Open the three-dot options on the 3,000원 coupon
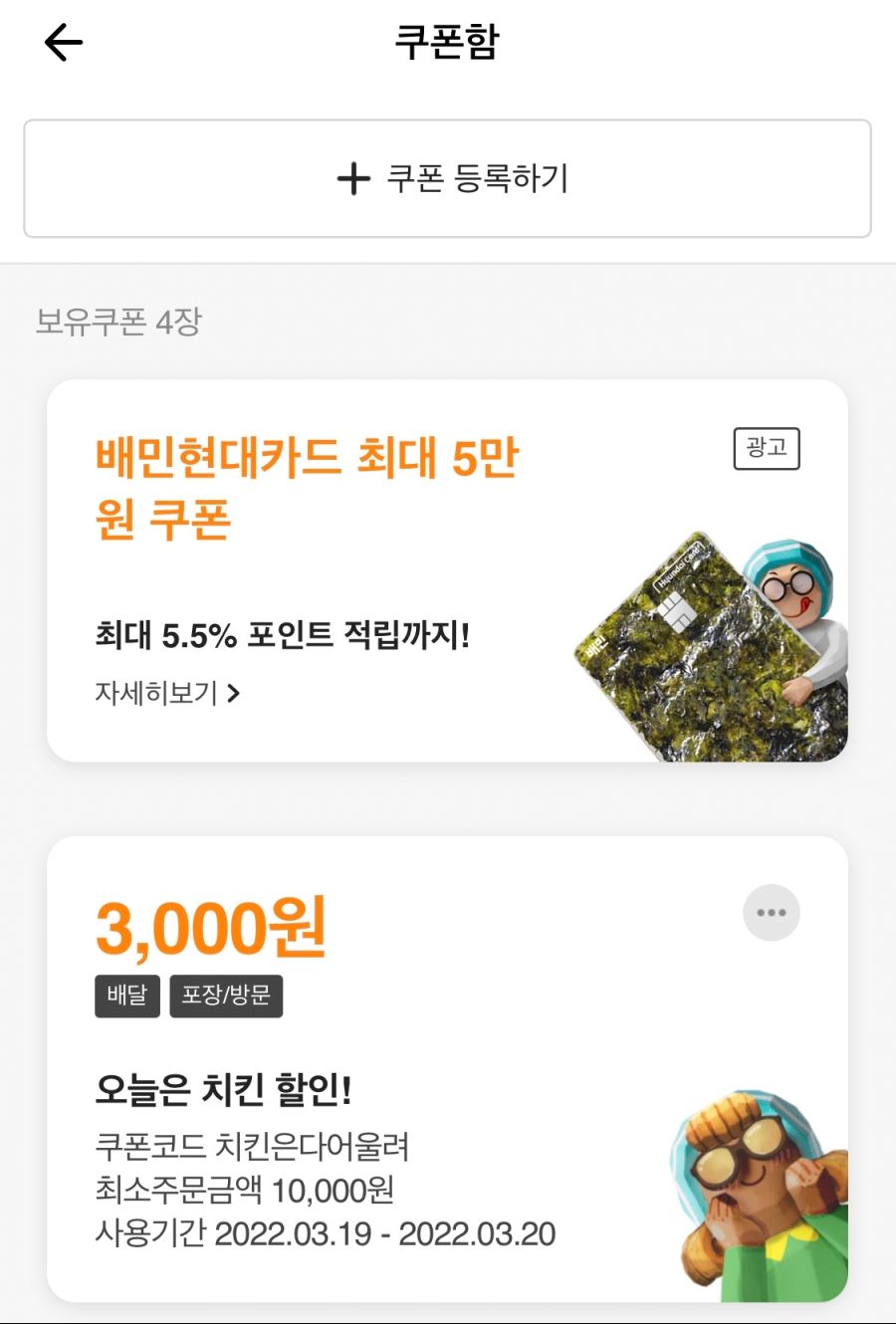This screenshot has width=896, height=1324. coord(771,912)
